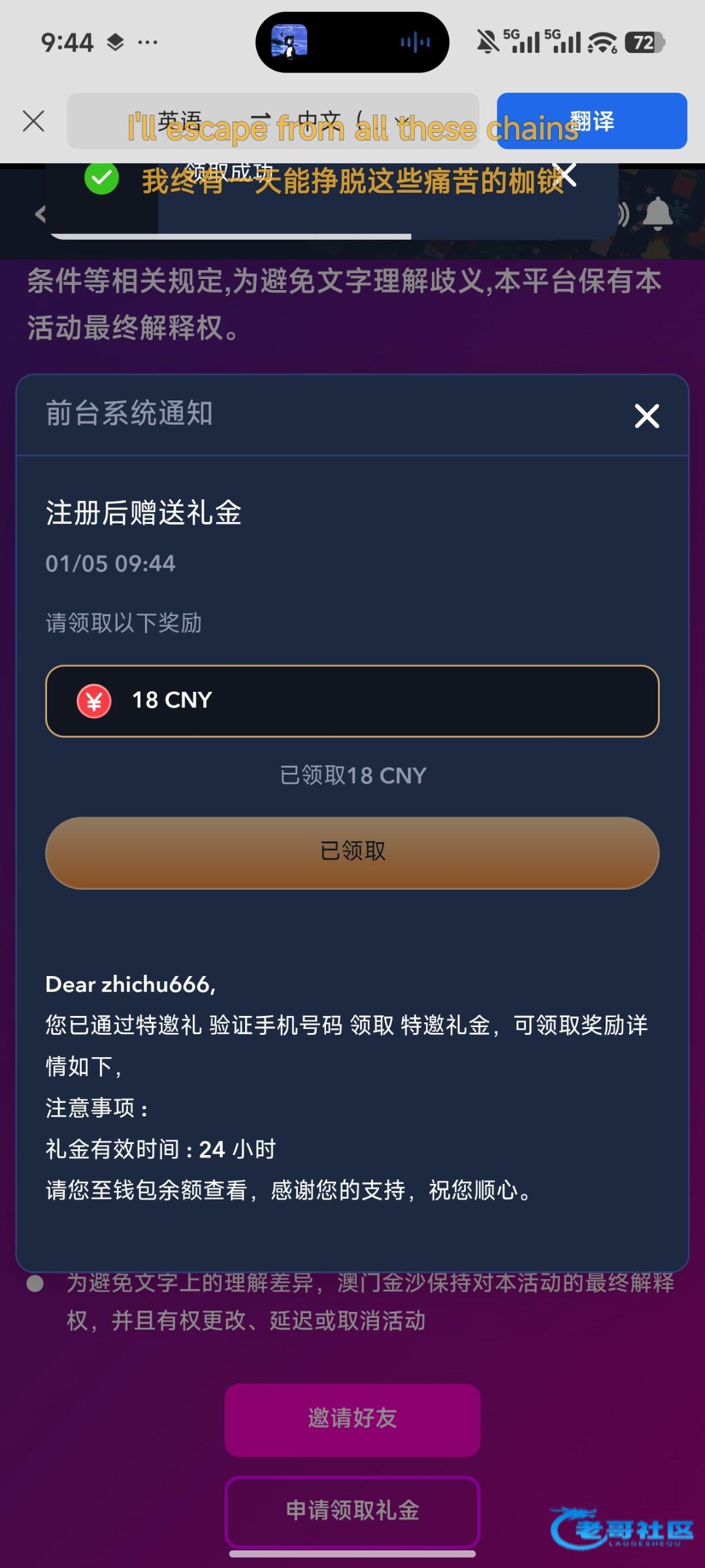Close the translation bar
Screen dimensions: 705x1568
pos(33,122)
